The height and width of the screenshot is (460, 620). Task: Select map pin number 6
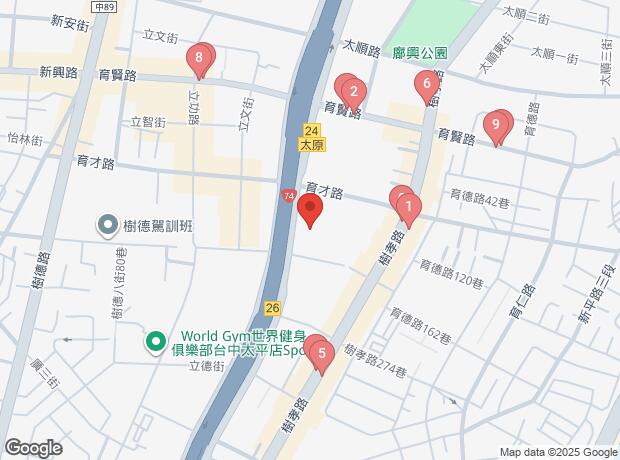click(428, 84)
